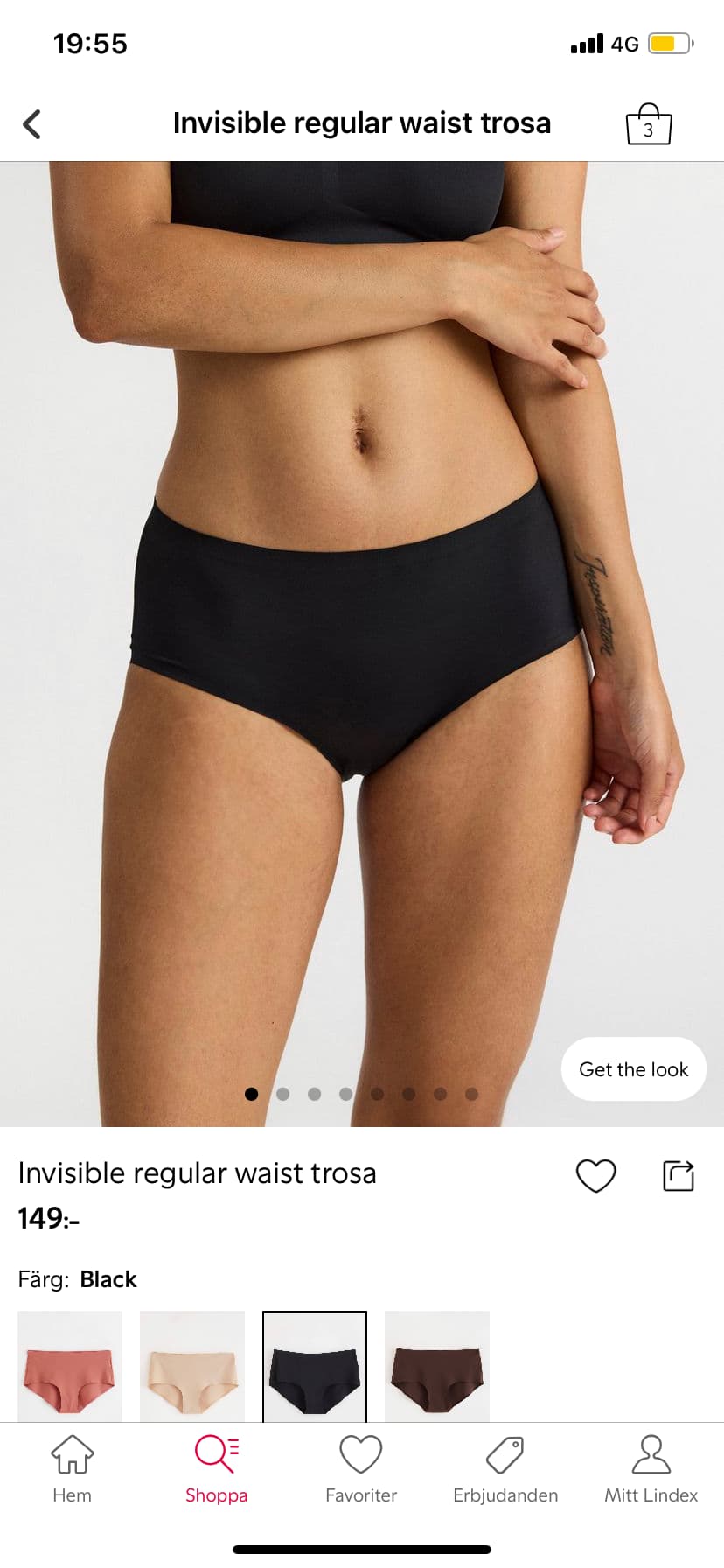This screenshot has width=724, height=1568.
Task: Go back using the top arrow
Action: (31, 124)
